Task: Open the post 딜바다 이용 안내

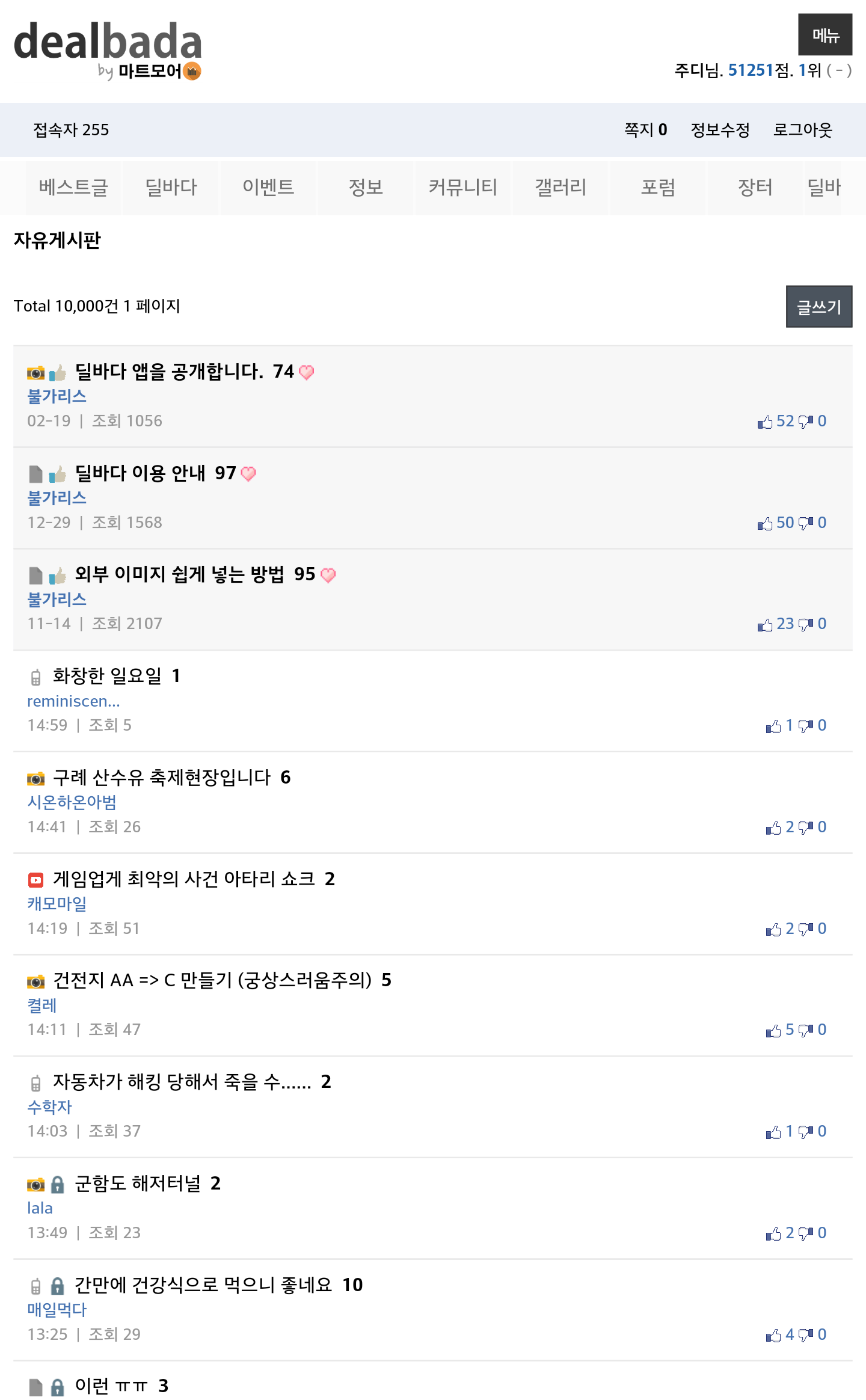Action: pos(140,473)
